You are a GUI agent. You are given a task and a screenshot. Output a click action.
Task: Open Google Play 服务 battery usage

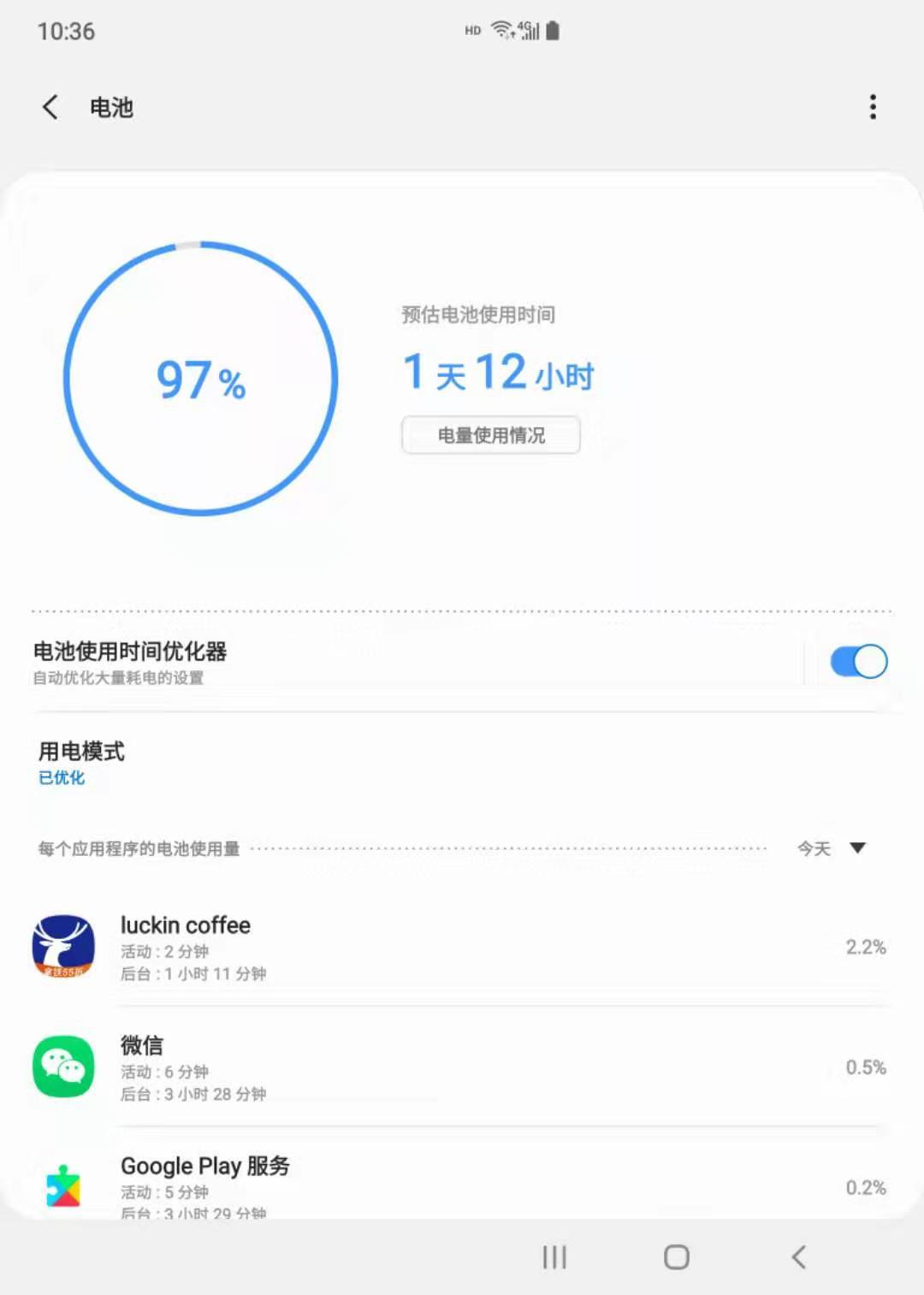tap(462, 1185)
